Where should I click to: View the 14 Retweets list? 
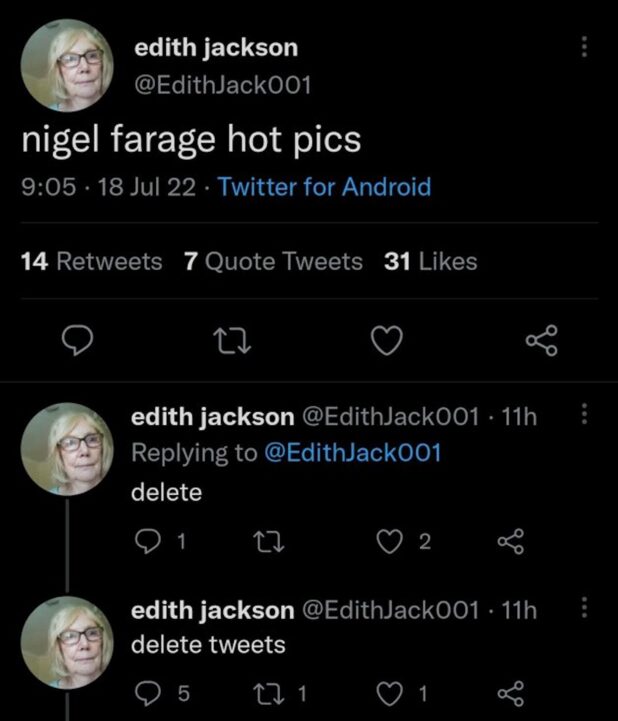coord(91,262)
